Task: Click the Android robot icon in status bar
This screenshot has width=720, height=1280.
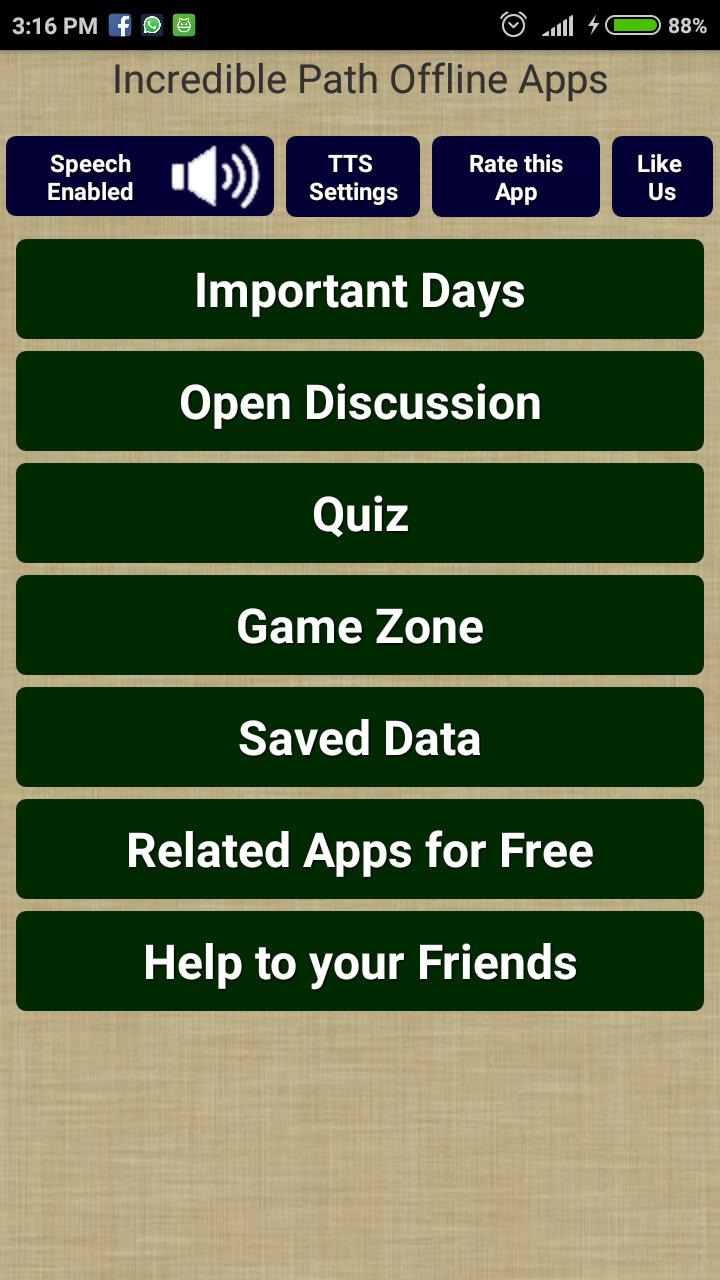Action: coord(184,24)
